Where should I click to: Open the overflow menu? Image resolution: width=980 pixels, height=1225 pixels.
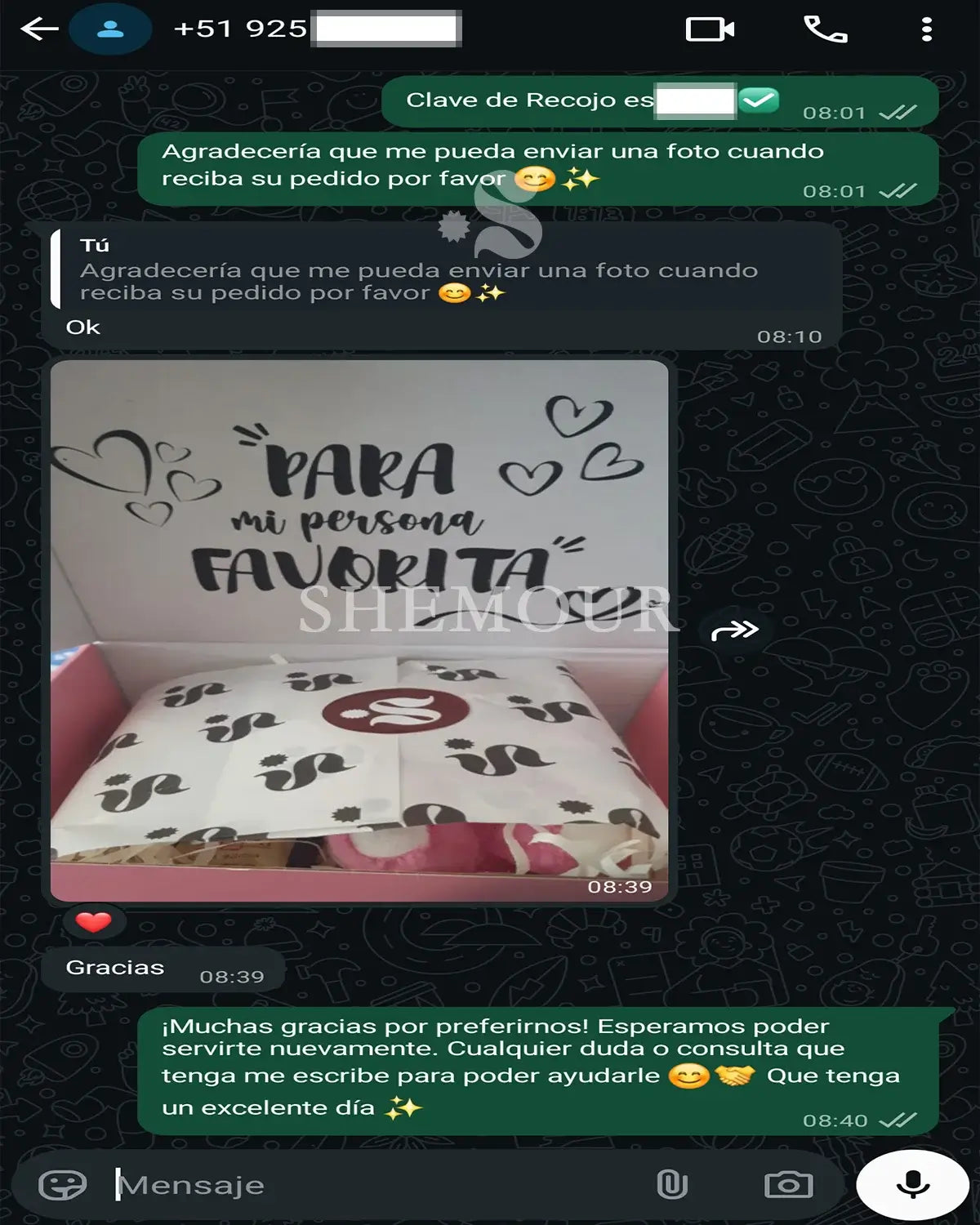926,29
